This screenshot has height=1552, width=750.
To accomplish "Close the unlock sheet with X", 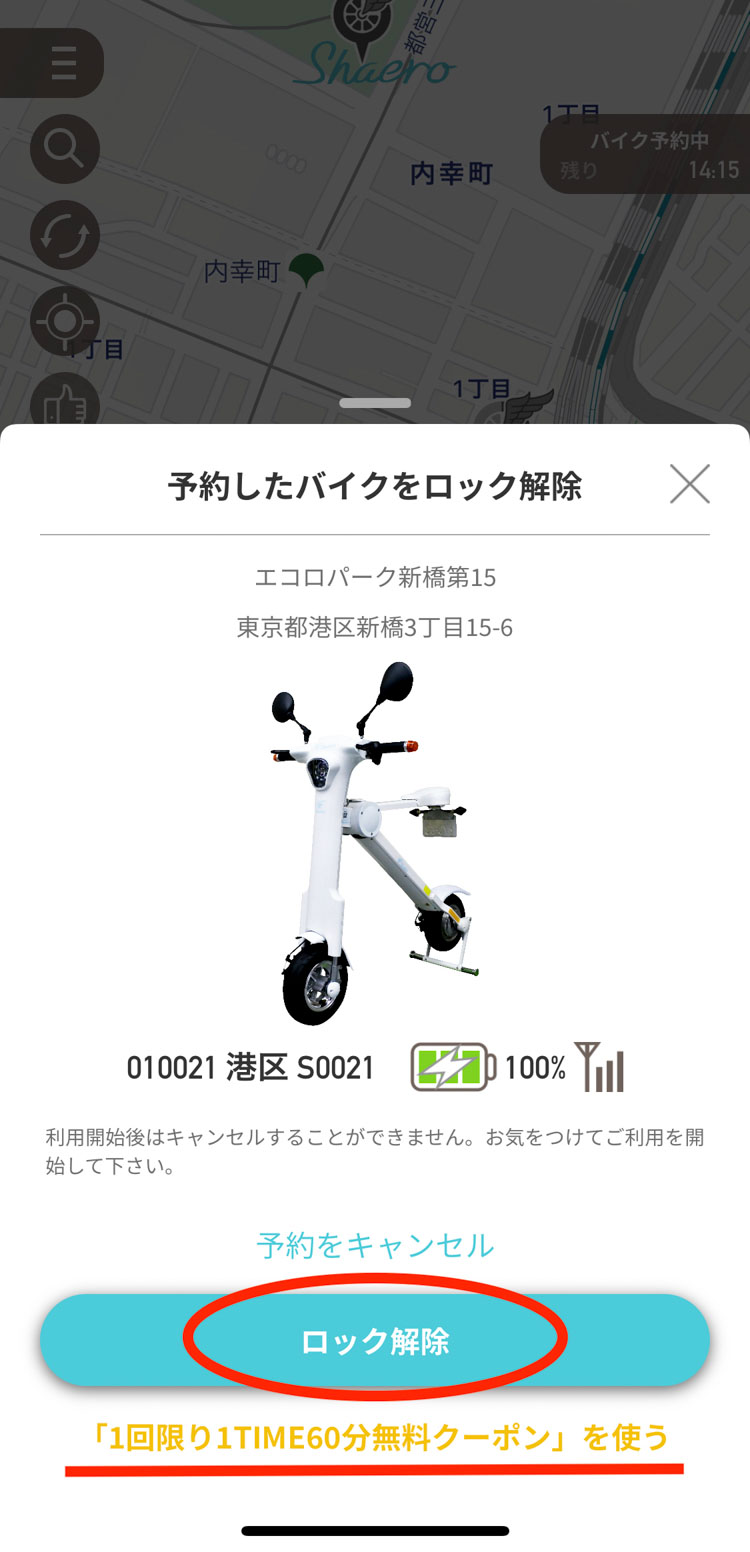I will tap(690, 484).
